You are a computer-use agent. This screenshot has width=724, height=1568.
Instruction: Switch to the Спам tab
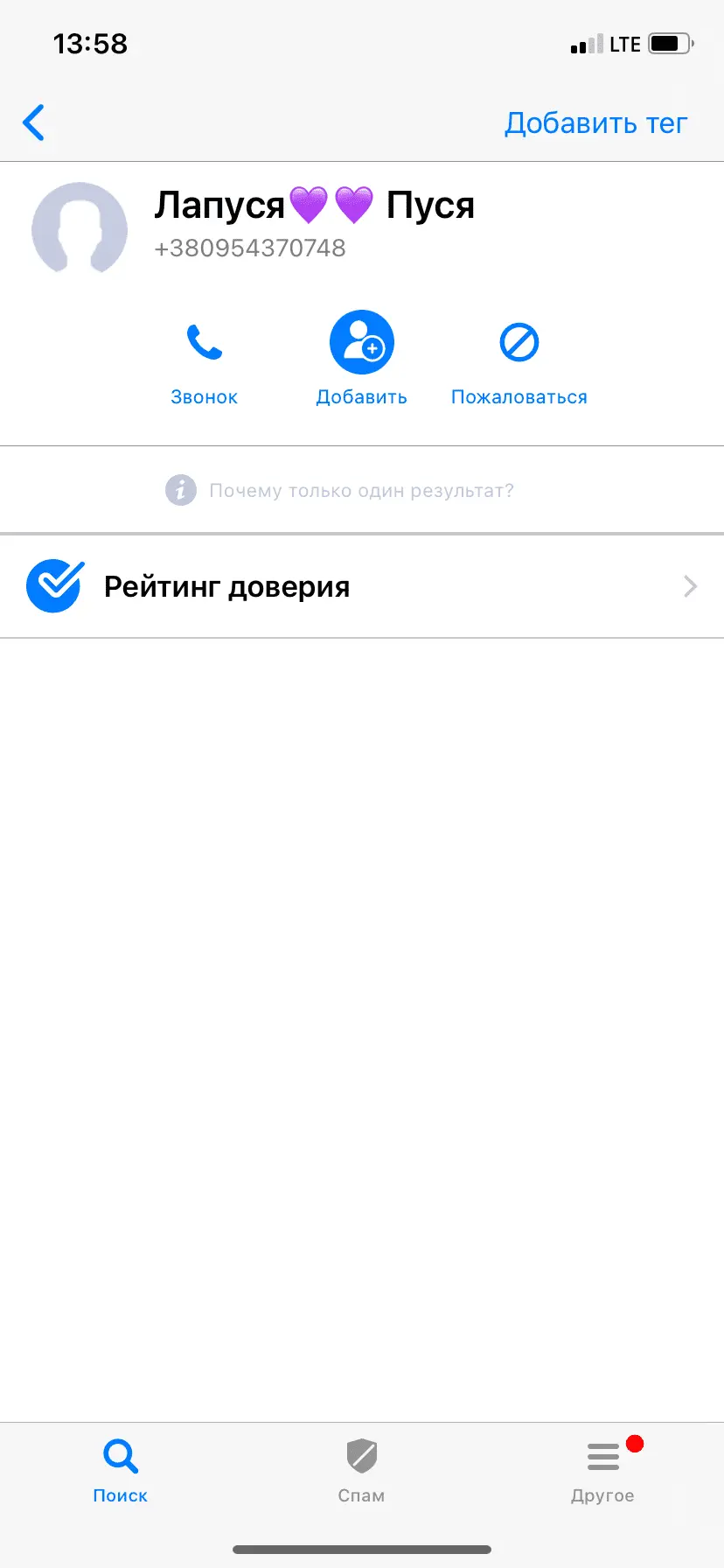pyautogui.click(x=361, y=1472)
